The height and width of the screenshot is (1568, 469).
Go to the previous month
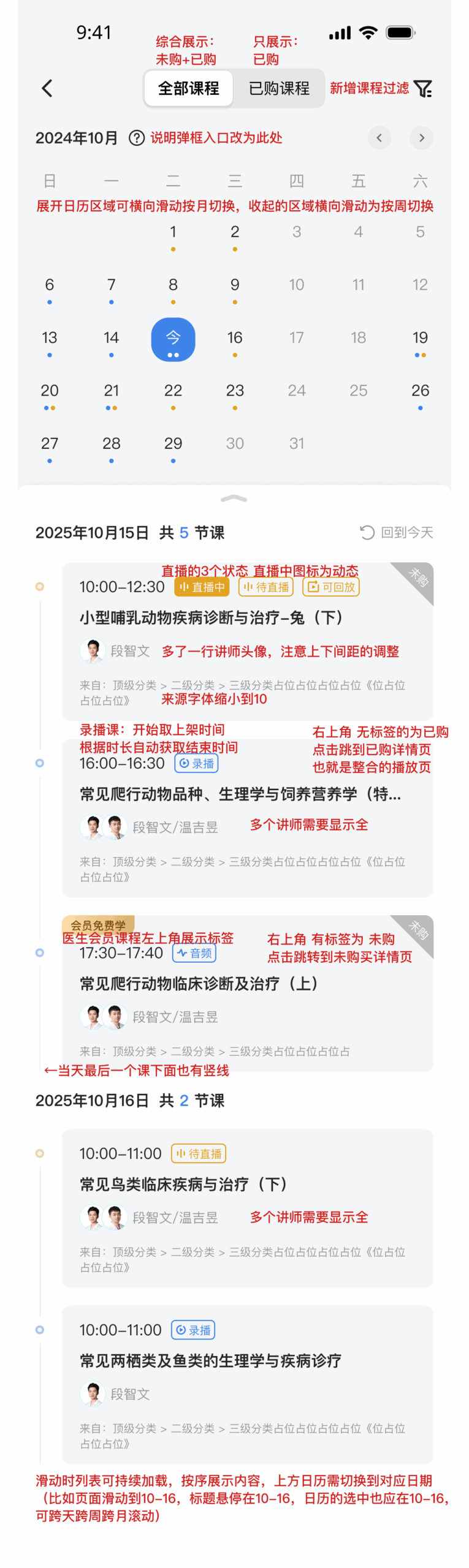click(379, 138)
